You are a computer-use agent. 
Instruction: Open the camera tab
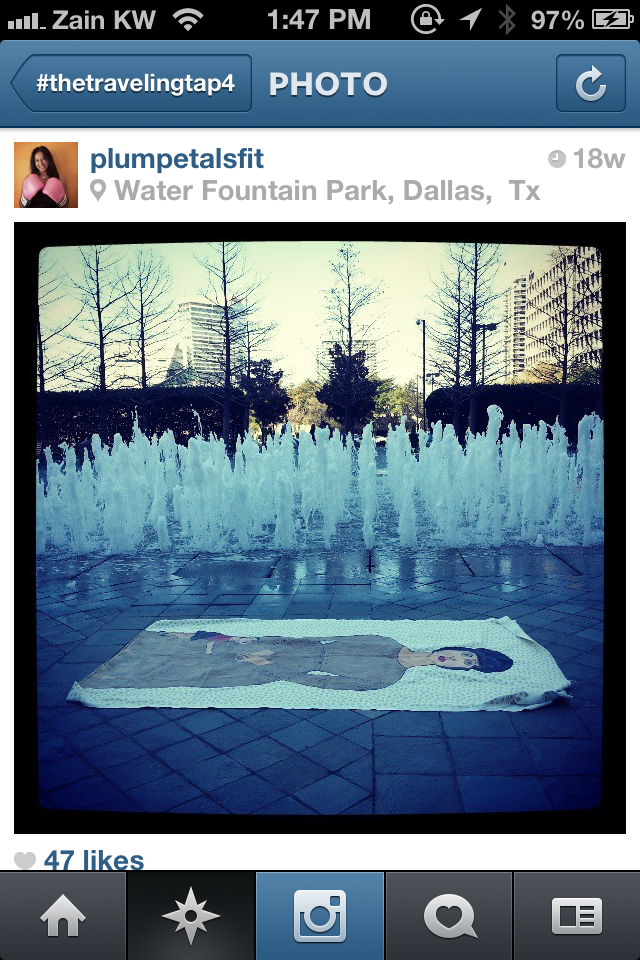pyautogui.click(x=320, y=916)
